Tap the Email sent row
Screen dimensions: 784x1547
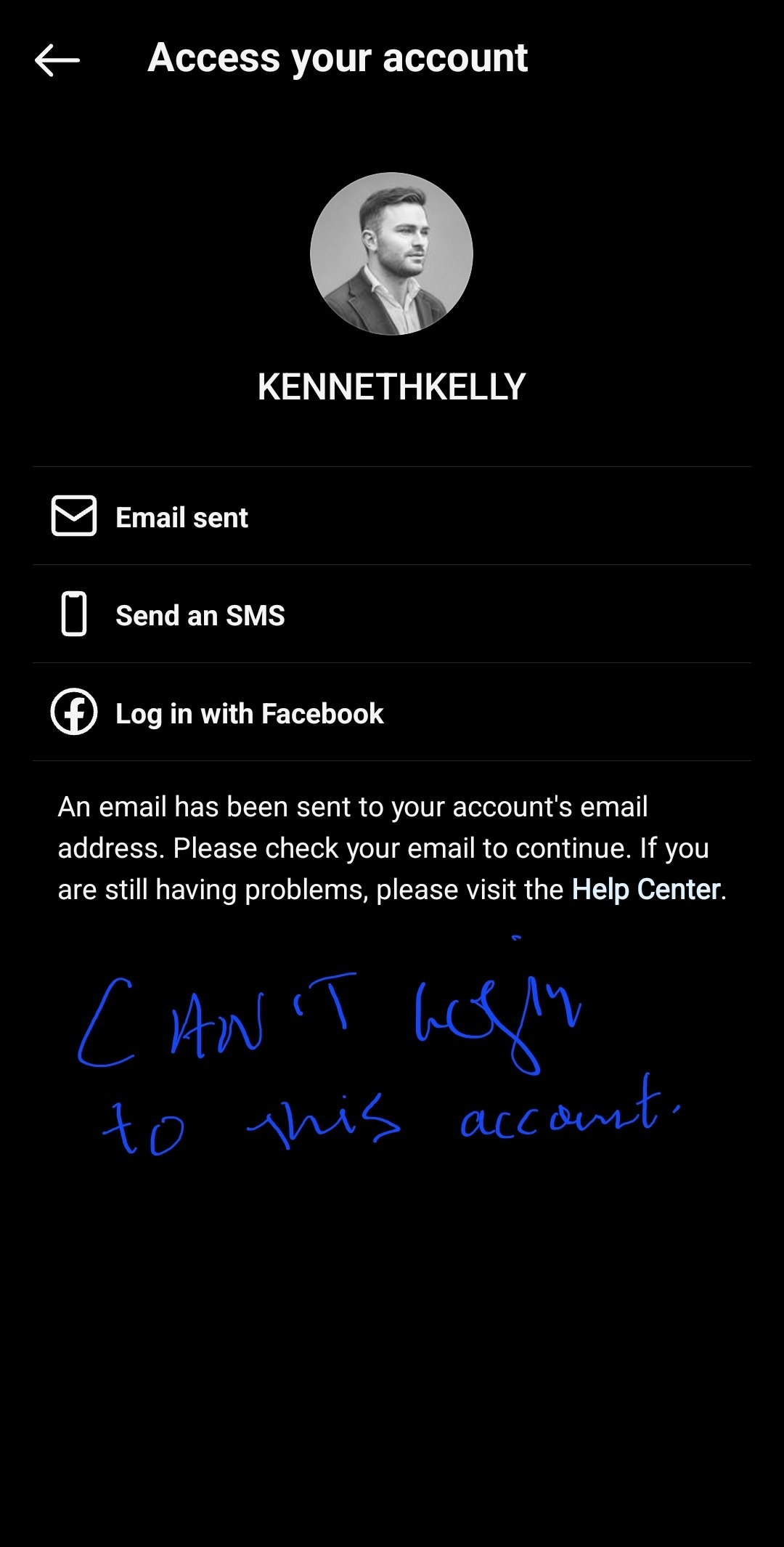pyautogui.click(x=392, y=517)
